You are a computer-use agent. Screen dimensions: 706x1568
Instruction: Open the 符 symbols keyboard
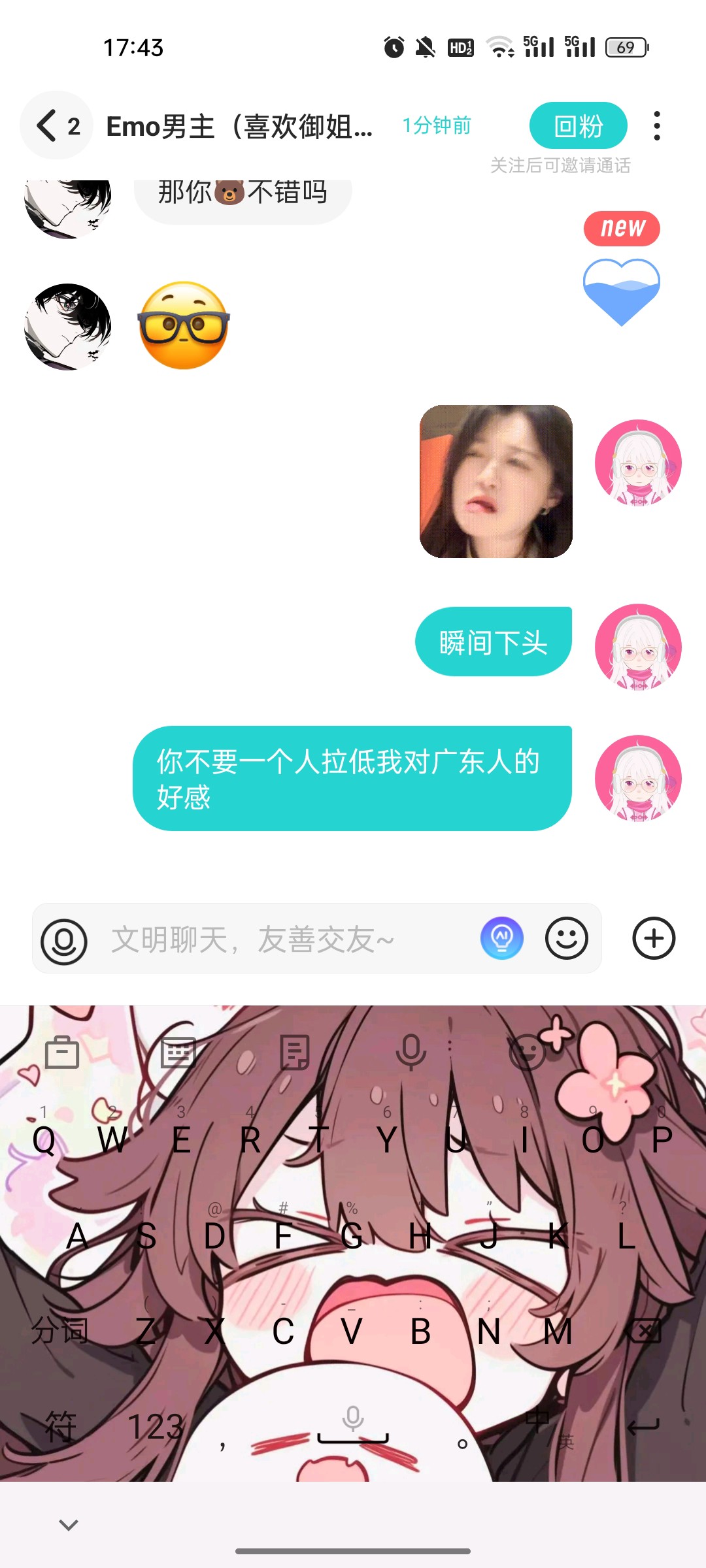point(61,1427)
